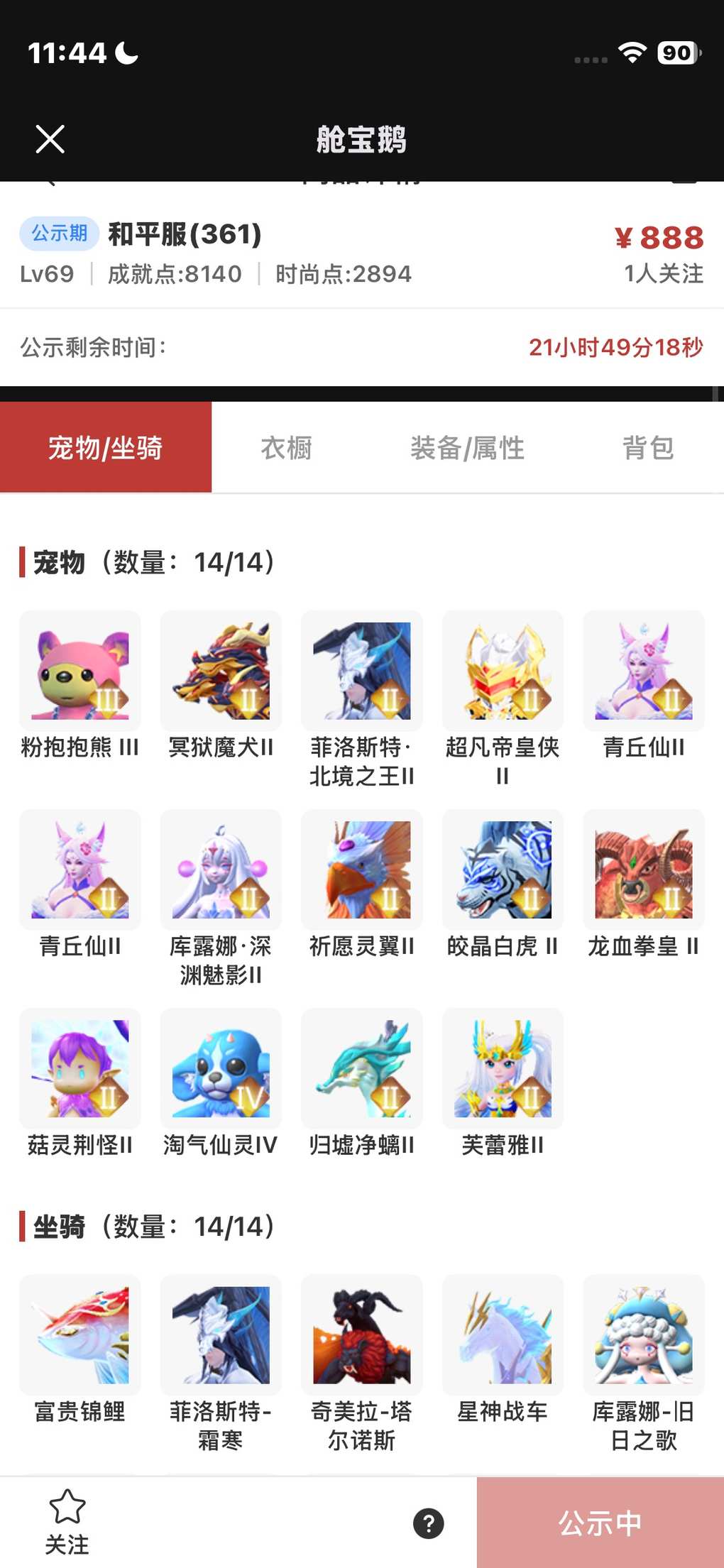Tap 关注 to follow this listing
Viewport: 724px width, 1568px height.
click(67, 1522)
